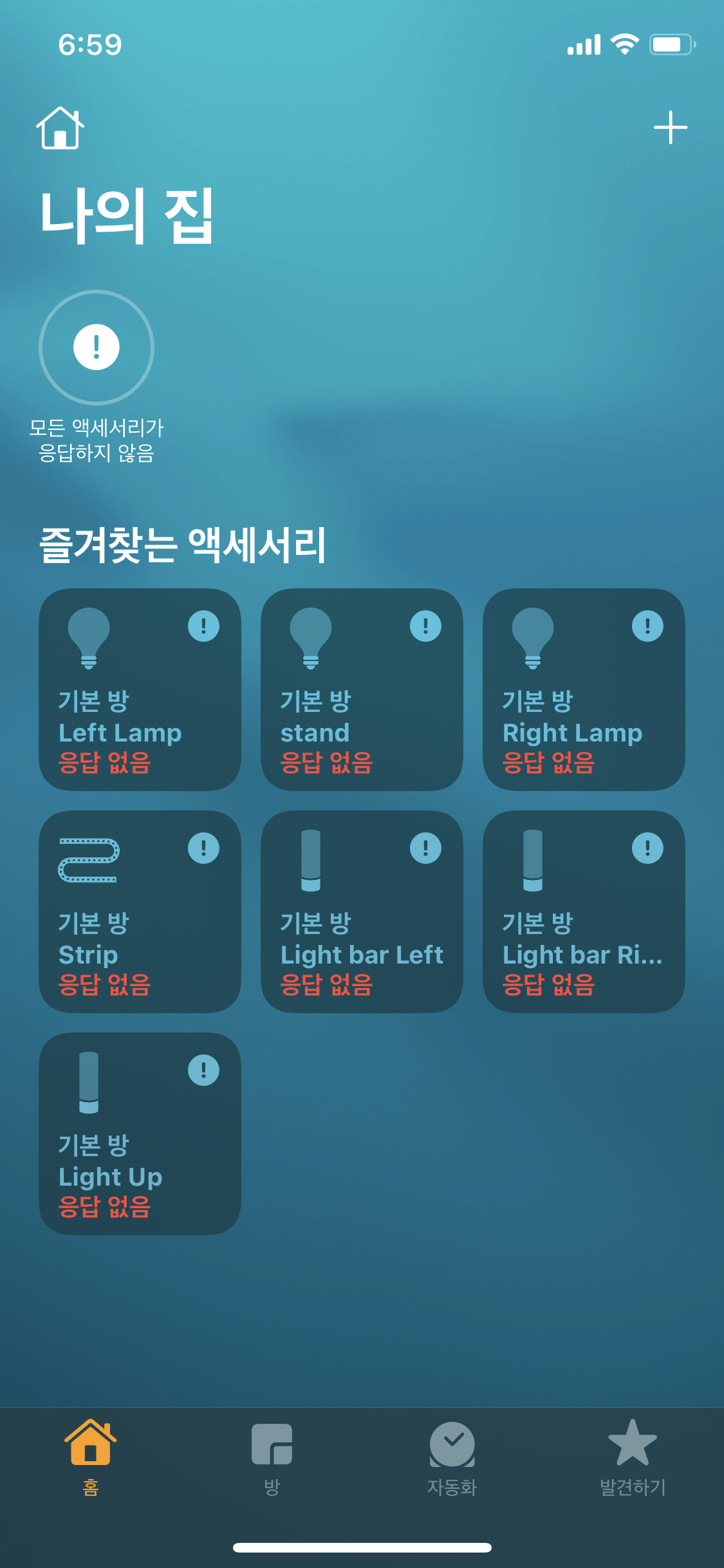The width and height of the screenshot is (724, 1568).
Task: Select the stand light tile
Action: pyautogui.click(x=362, y=689)
